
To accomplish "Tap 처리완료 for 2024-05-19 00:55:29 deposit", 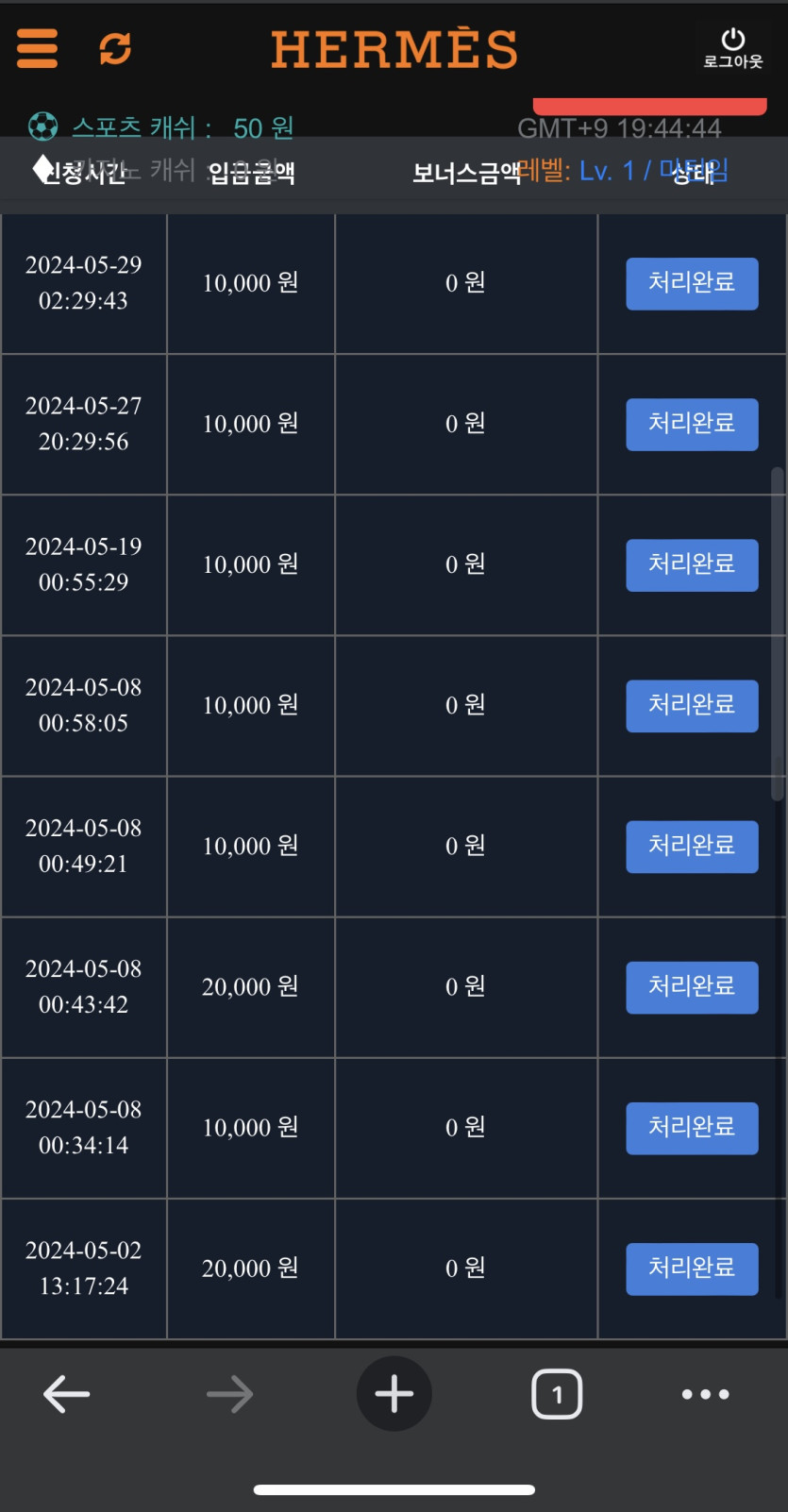I will [x=692, y=564].
